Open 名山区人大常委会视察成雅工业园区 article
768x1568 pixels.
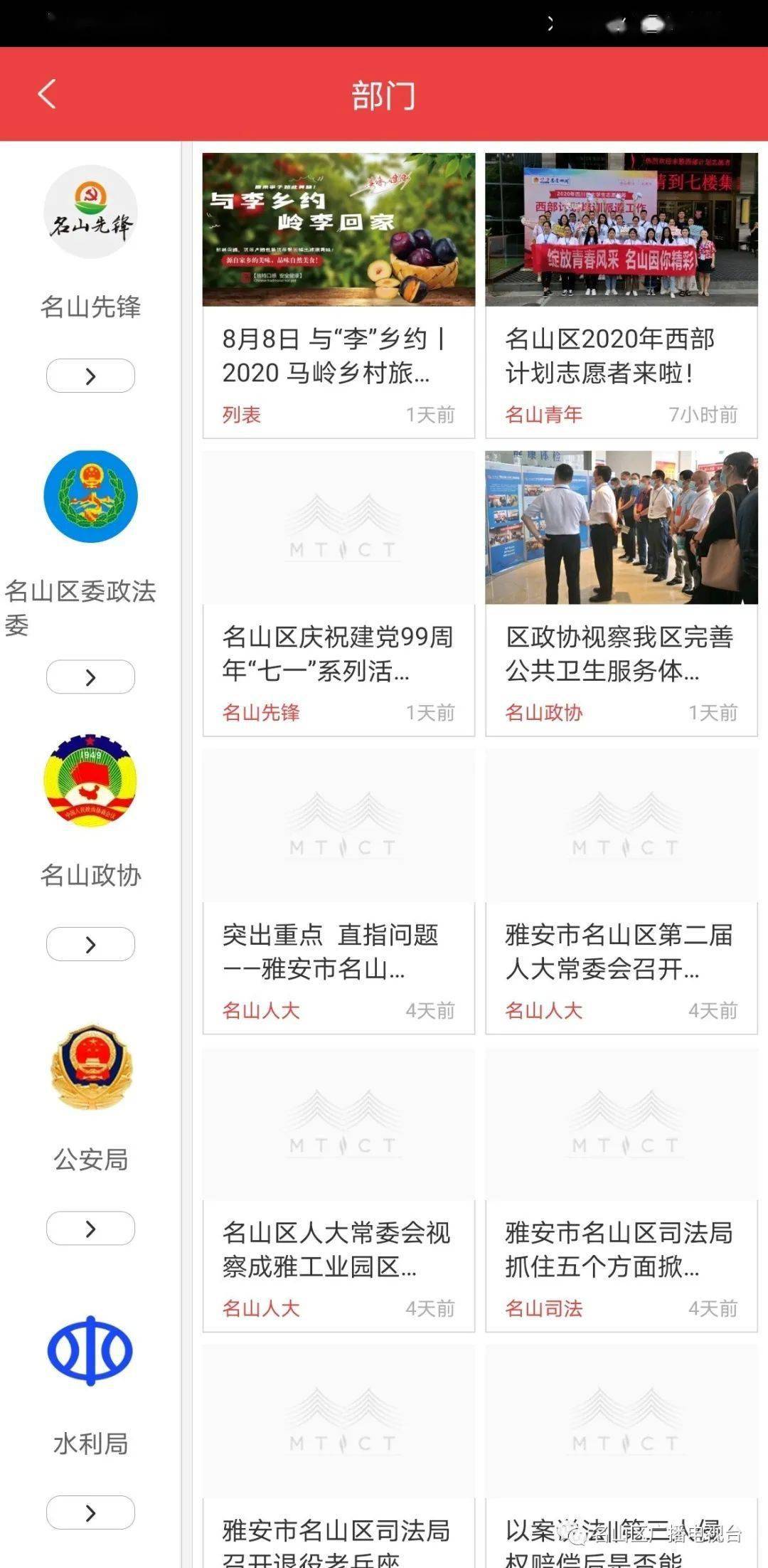point(338,1249)
